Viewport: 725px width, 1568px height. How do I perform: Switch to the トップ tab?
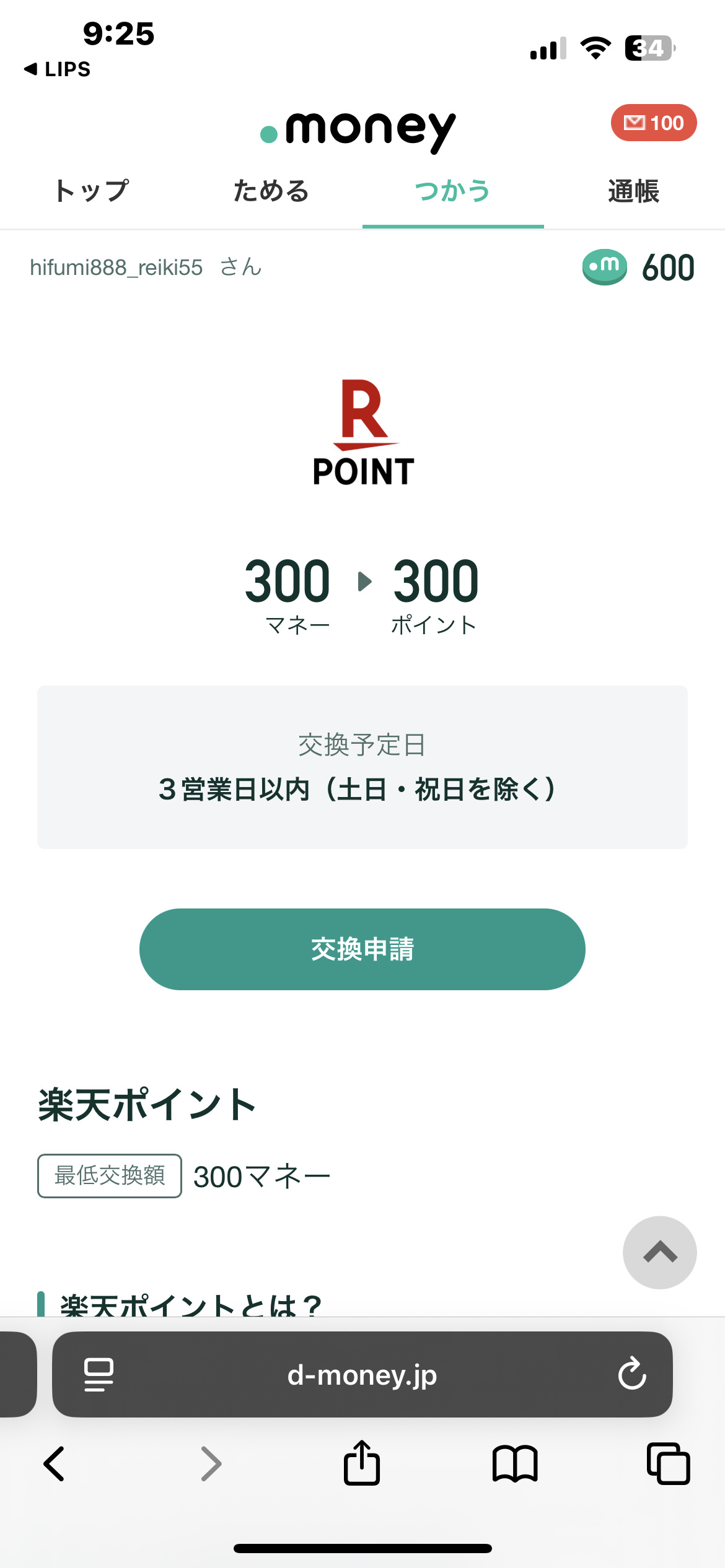(x=91, y=191)
